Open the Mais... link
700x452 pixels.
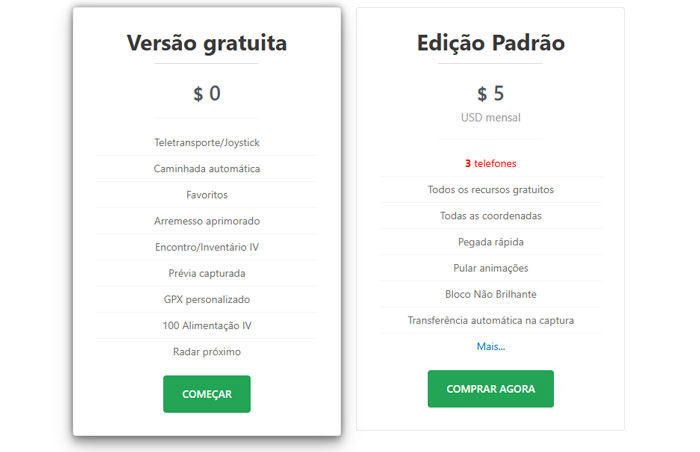click(x=490, y=346)
